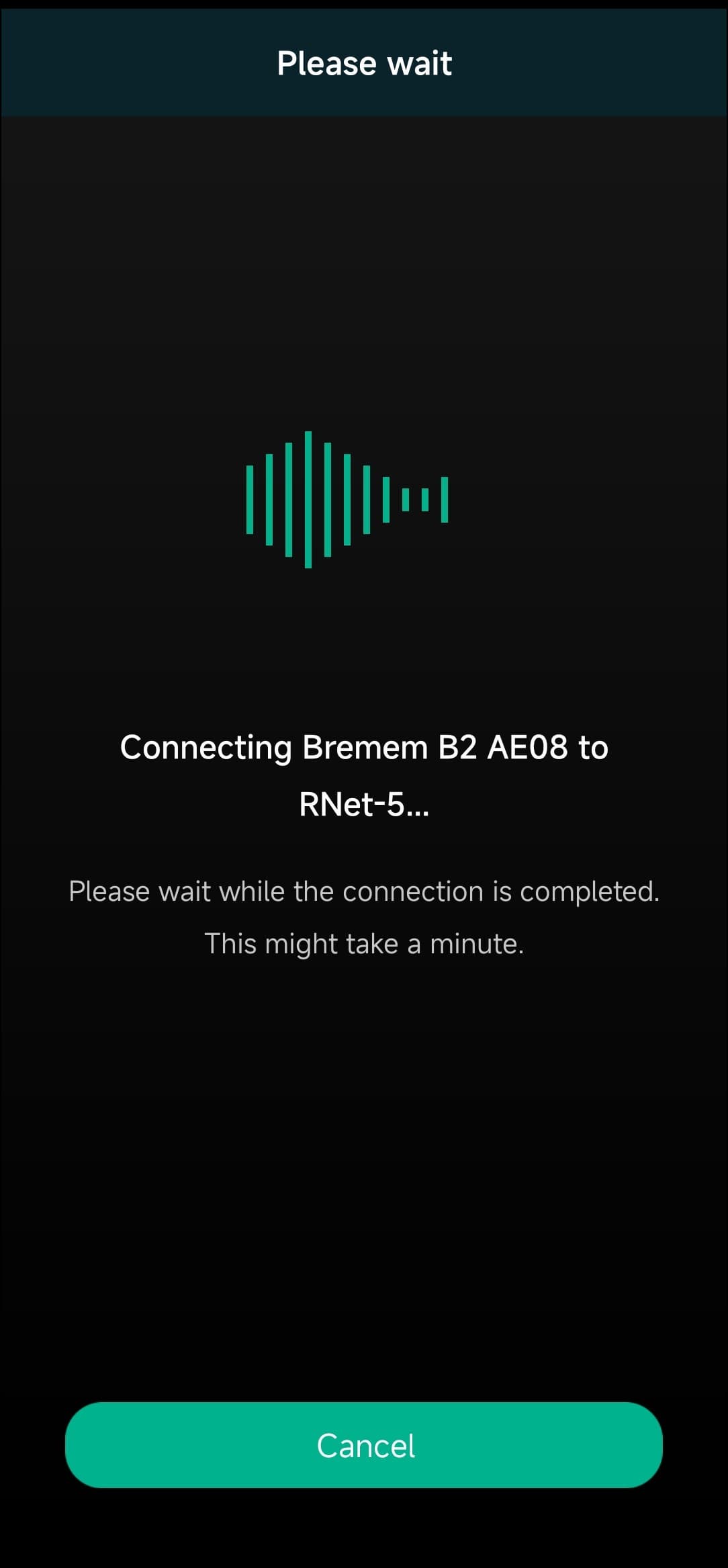
Task: Cancel the connection to RNet-5
Action: pyautogui.click(x=364, y=1444)
